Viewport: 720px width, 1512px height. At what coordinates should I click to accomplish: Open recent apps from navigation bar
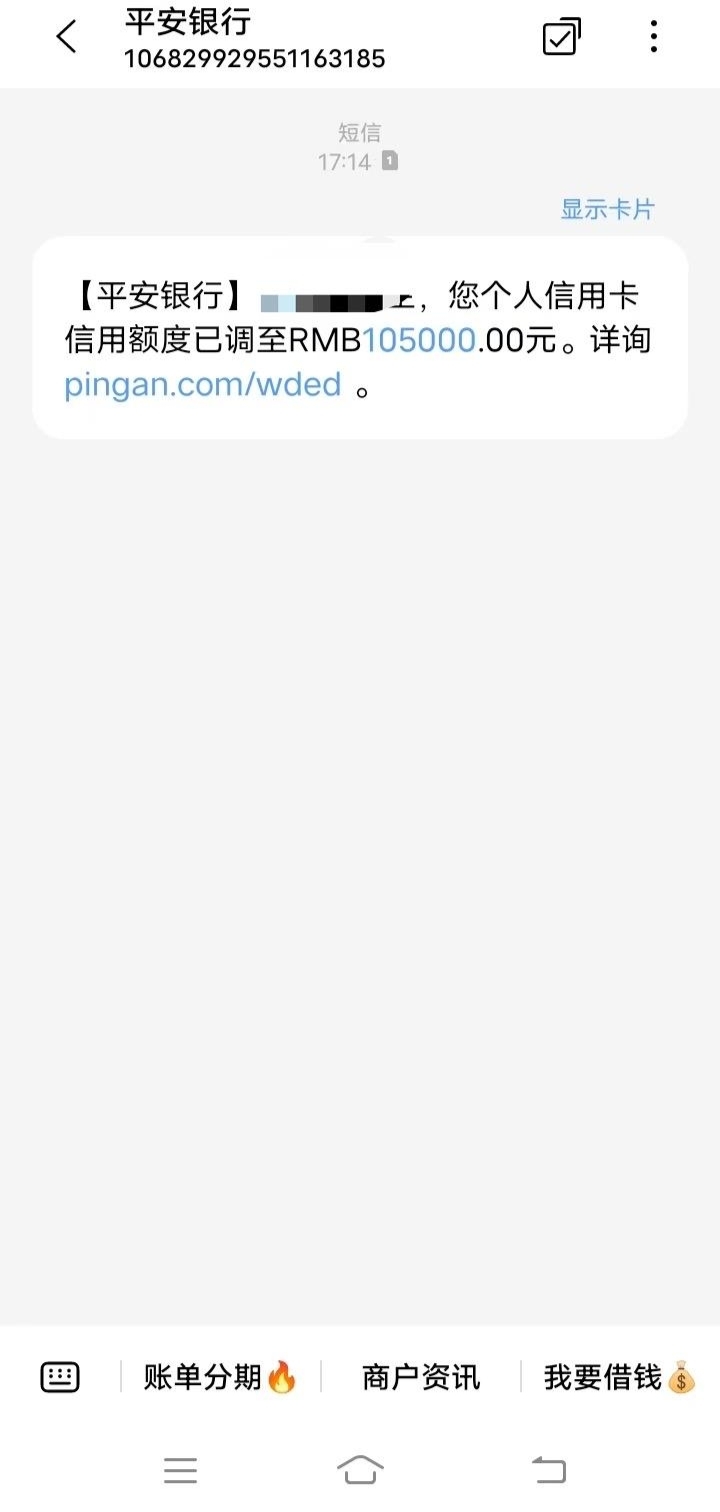(x=181, y=1470)
